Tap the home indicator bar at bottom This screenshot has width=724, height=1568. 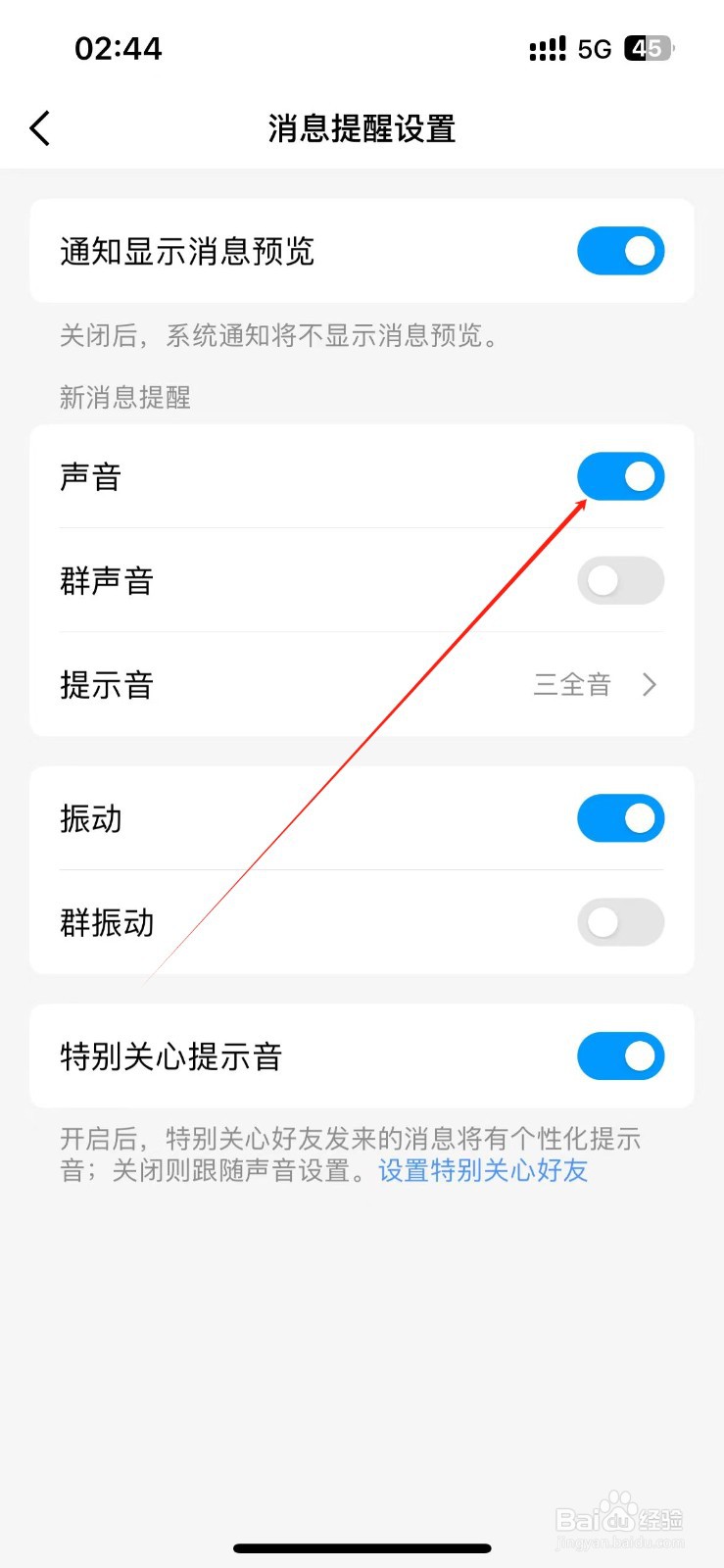362,1547
